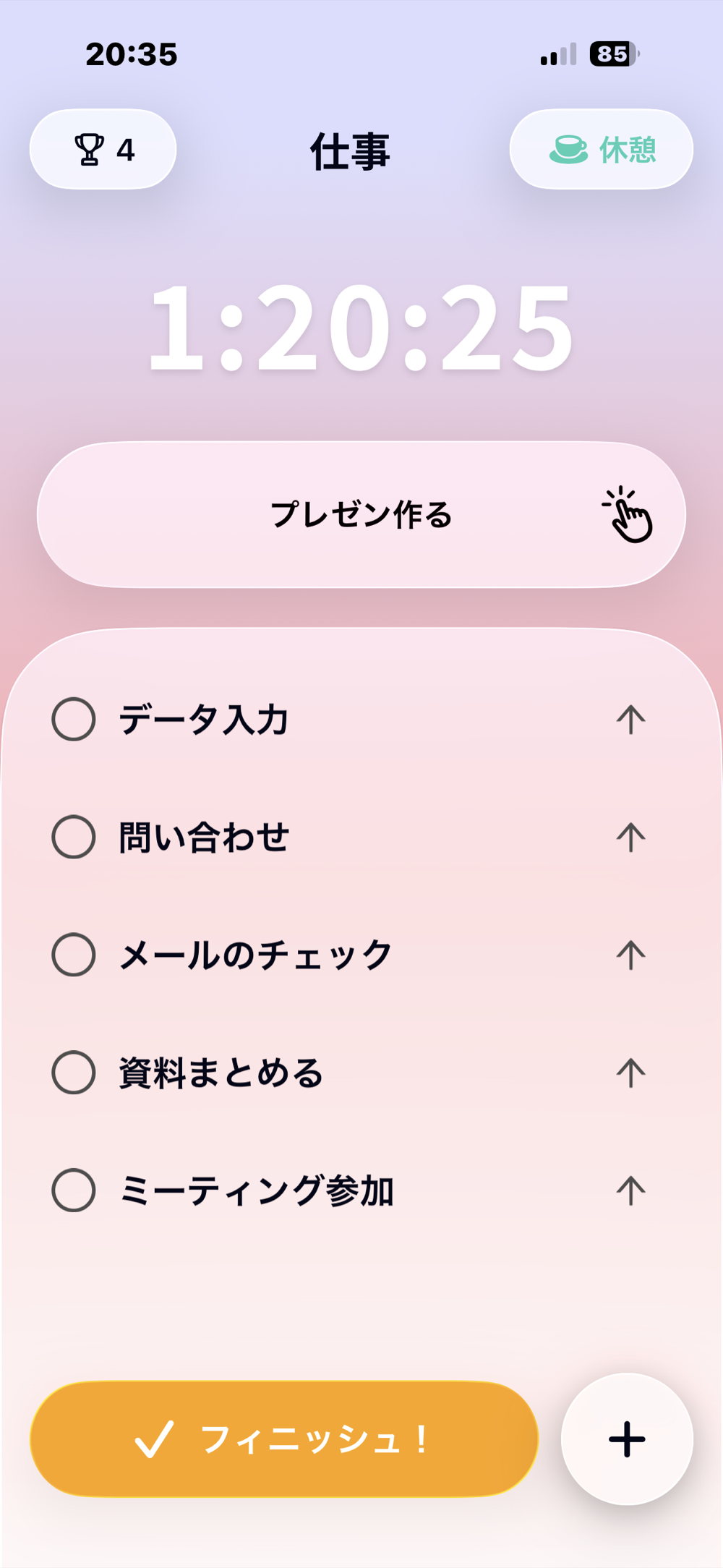This screenshot has width=723, height=1568.
Task: Open the trophy count button
Action: 103,149
